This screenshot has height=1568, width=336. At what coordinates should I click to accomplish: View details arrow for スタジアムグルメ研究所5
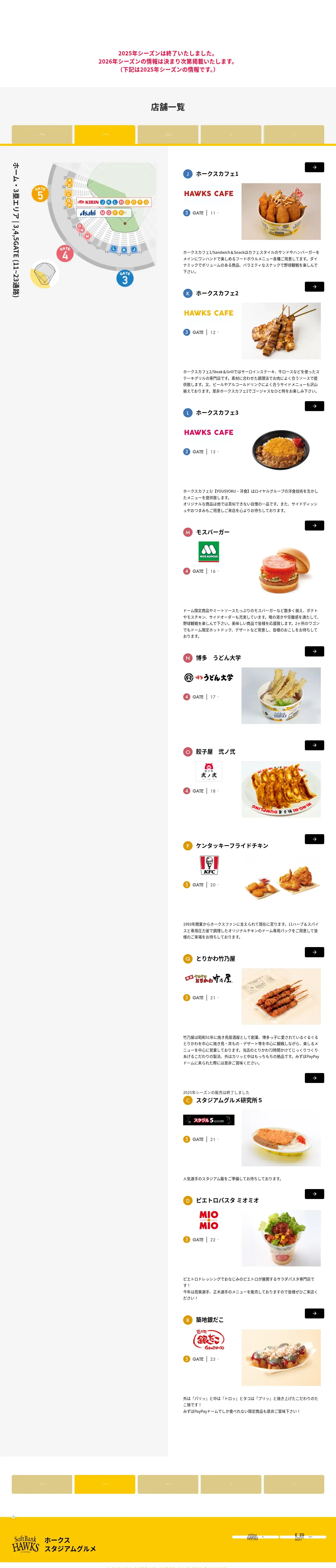coord(314,1077)
